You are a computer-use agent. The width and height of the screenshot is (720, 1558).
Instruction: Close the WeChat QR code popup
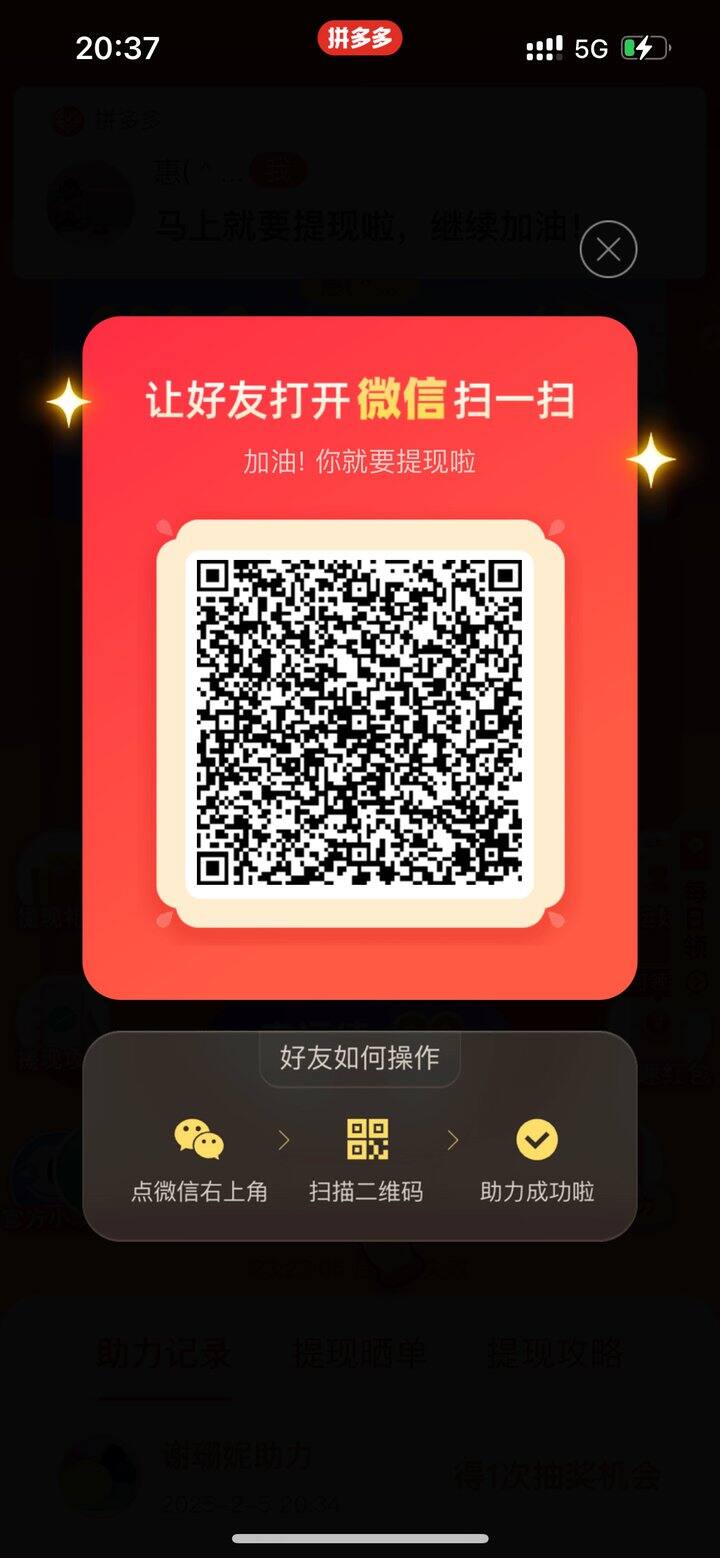[608, 249]
